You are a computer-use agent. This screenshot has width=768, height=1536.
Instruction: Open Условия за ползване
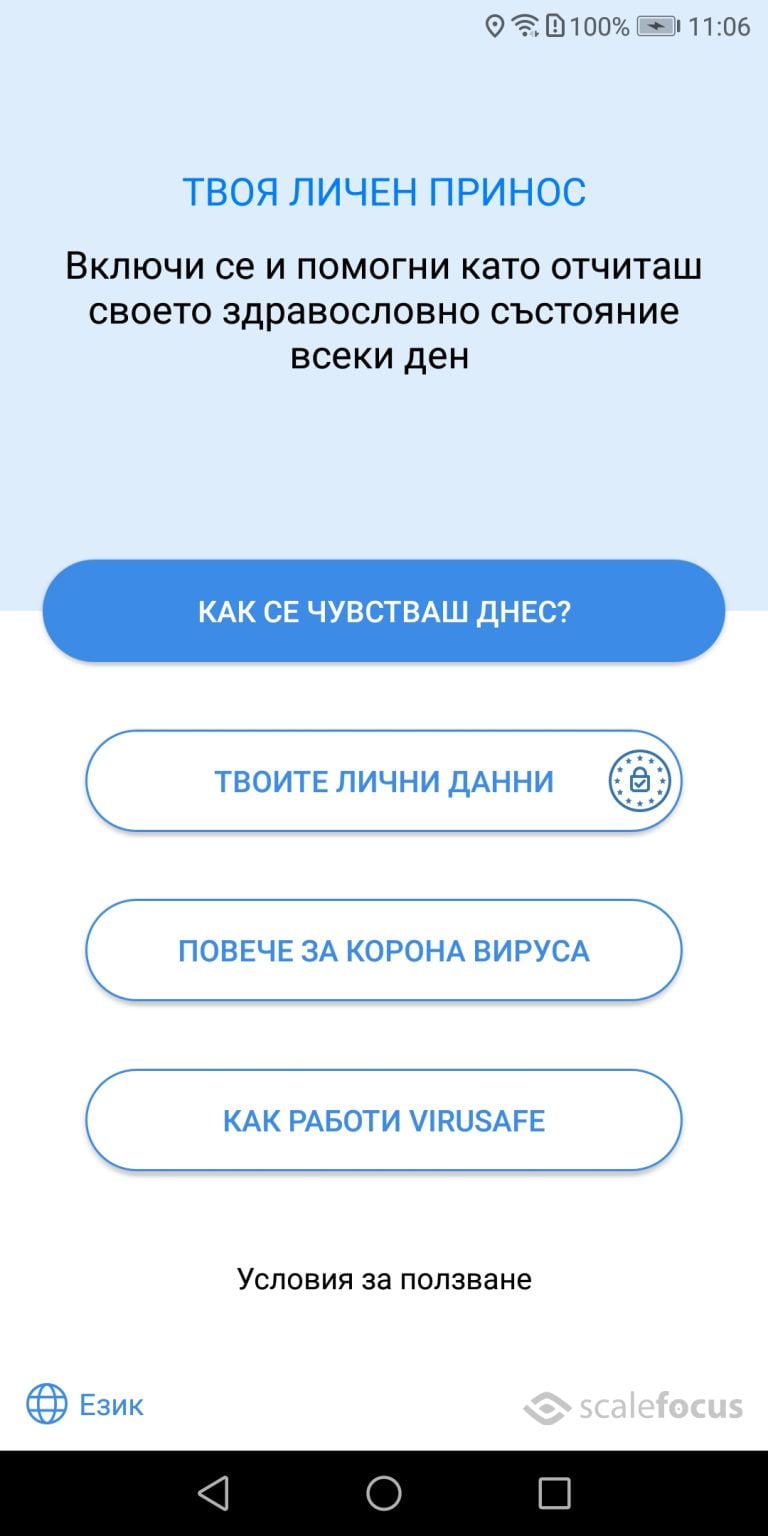pos(384,1279)
